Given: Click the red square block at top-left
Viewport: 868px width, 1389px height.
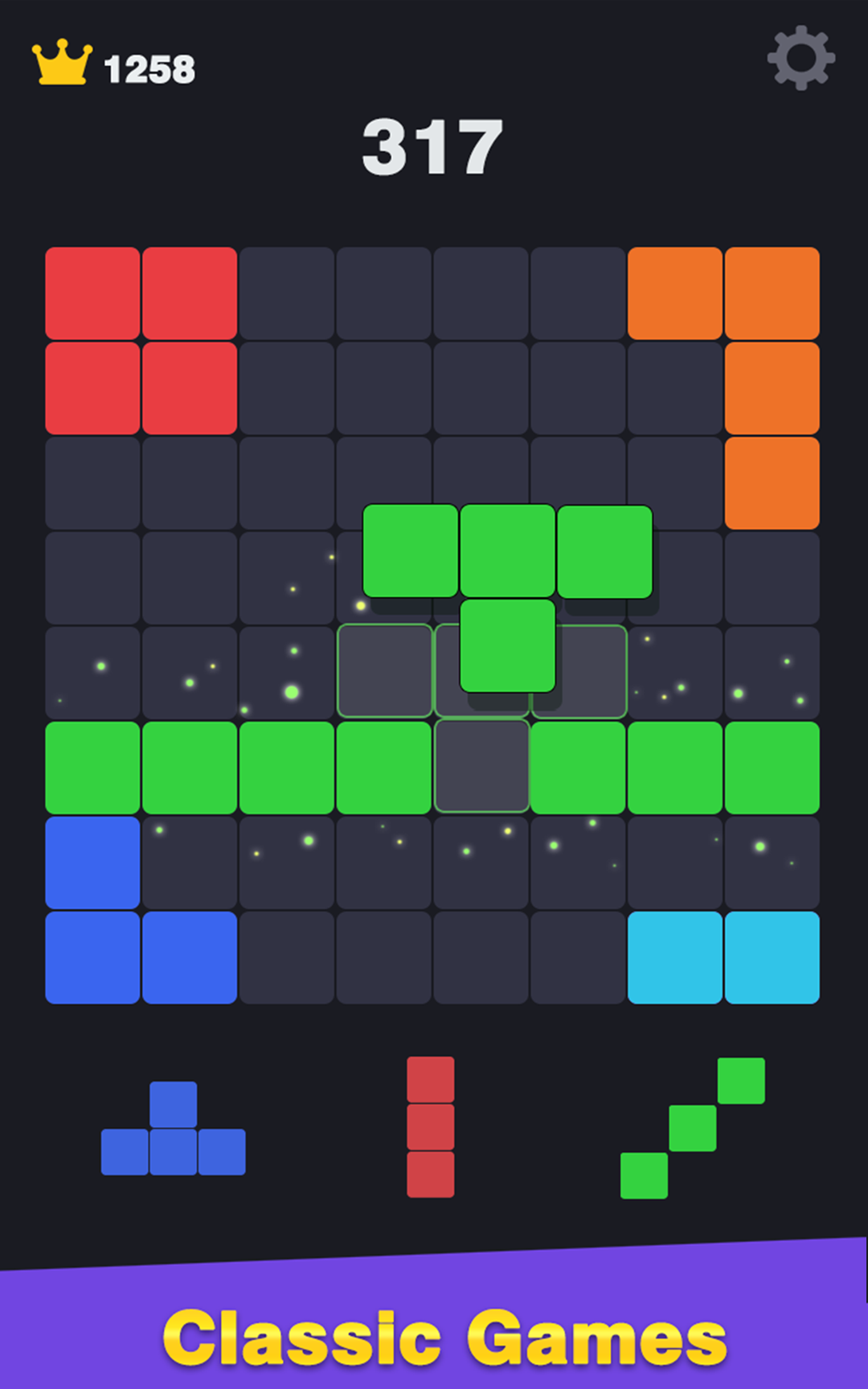Looking at the screenshot, I should click(92, 291).
